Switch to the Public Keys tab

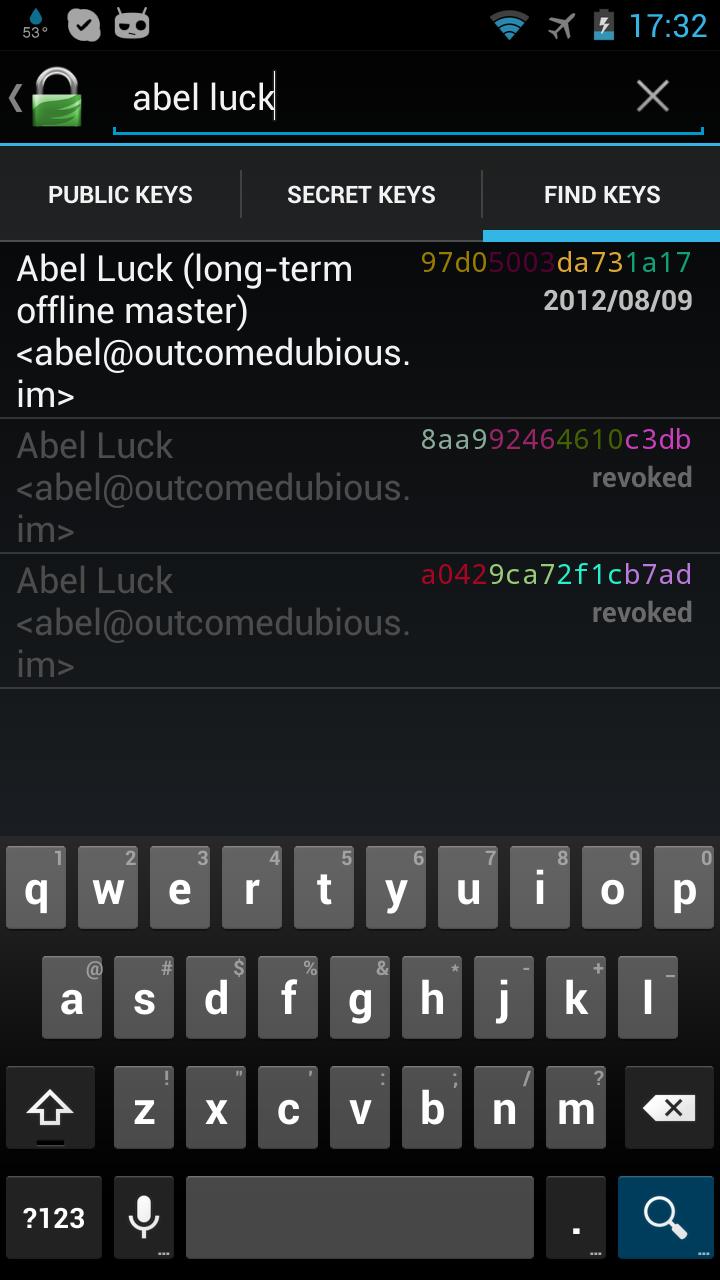tap(120, 194)
